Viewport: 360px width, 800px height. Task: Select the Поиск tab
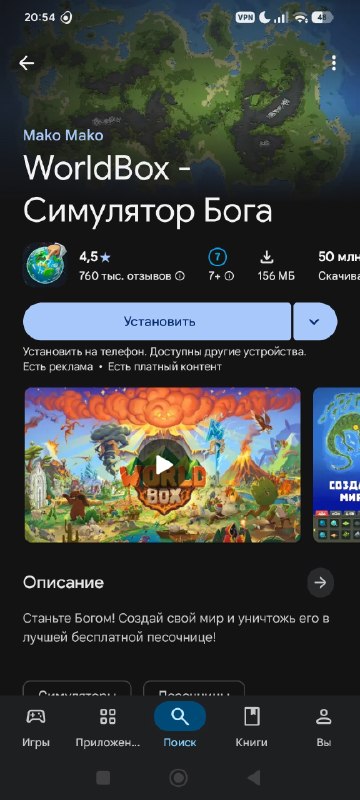point(179,726)
